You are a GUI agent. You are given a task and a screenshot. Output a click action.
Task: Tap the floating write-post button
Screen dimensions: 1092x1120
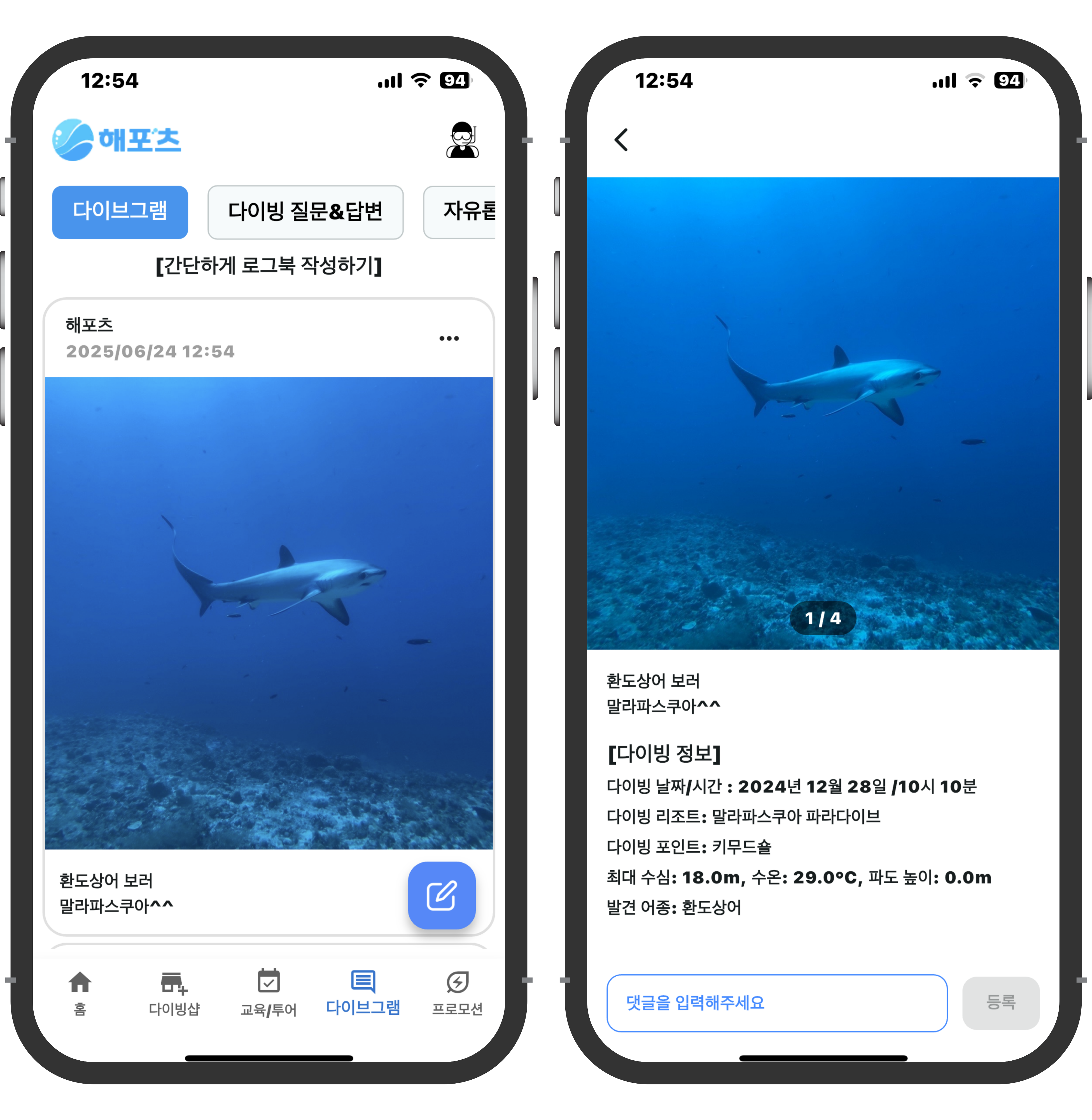coord(441,895)
